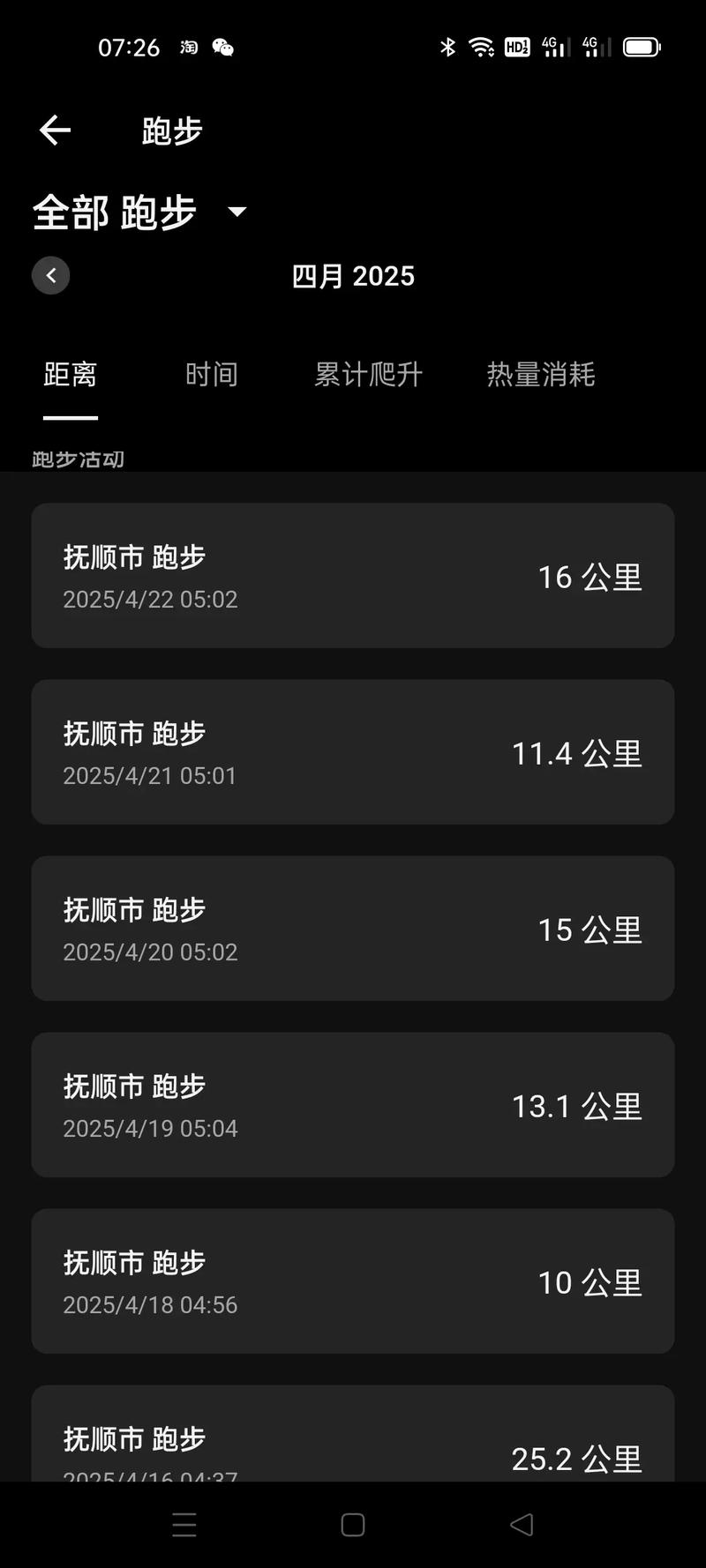The image size is (706, 1568).
Task: Tap the Android home button
Action: point(352,1523)
